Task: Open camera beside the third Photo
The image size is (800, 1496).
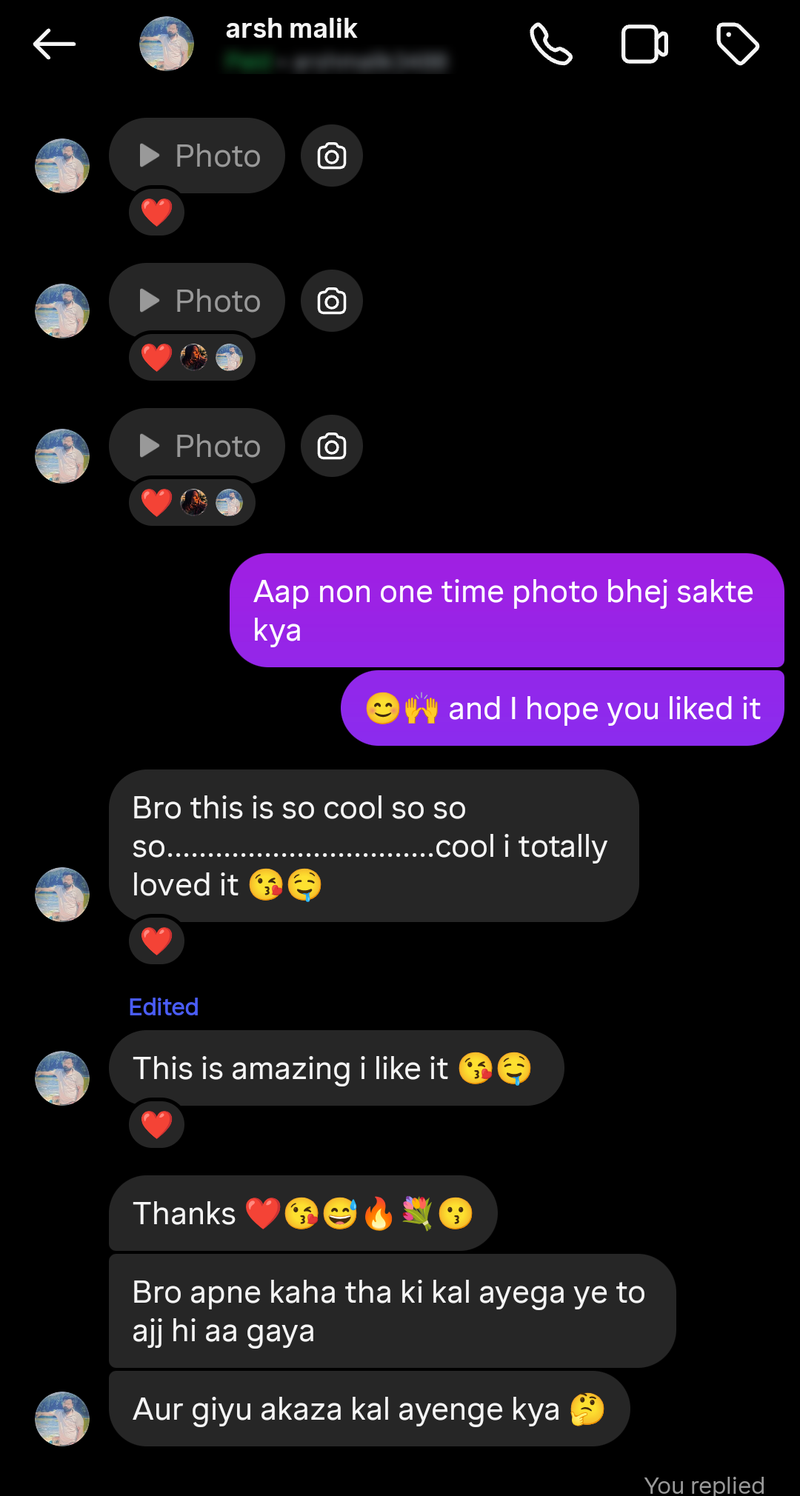Action: click(x=331, y=446)
